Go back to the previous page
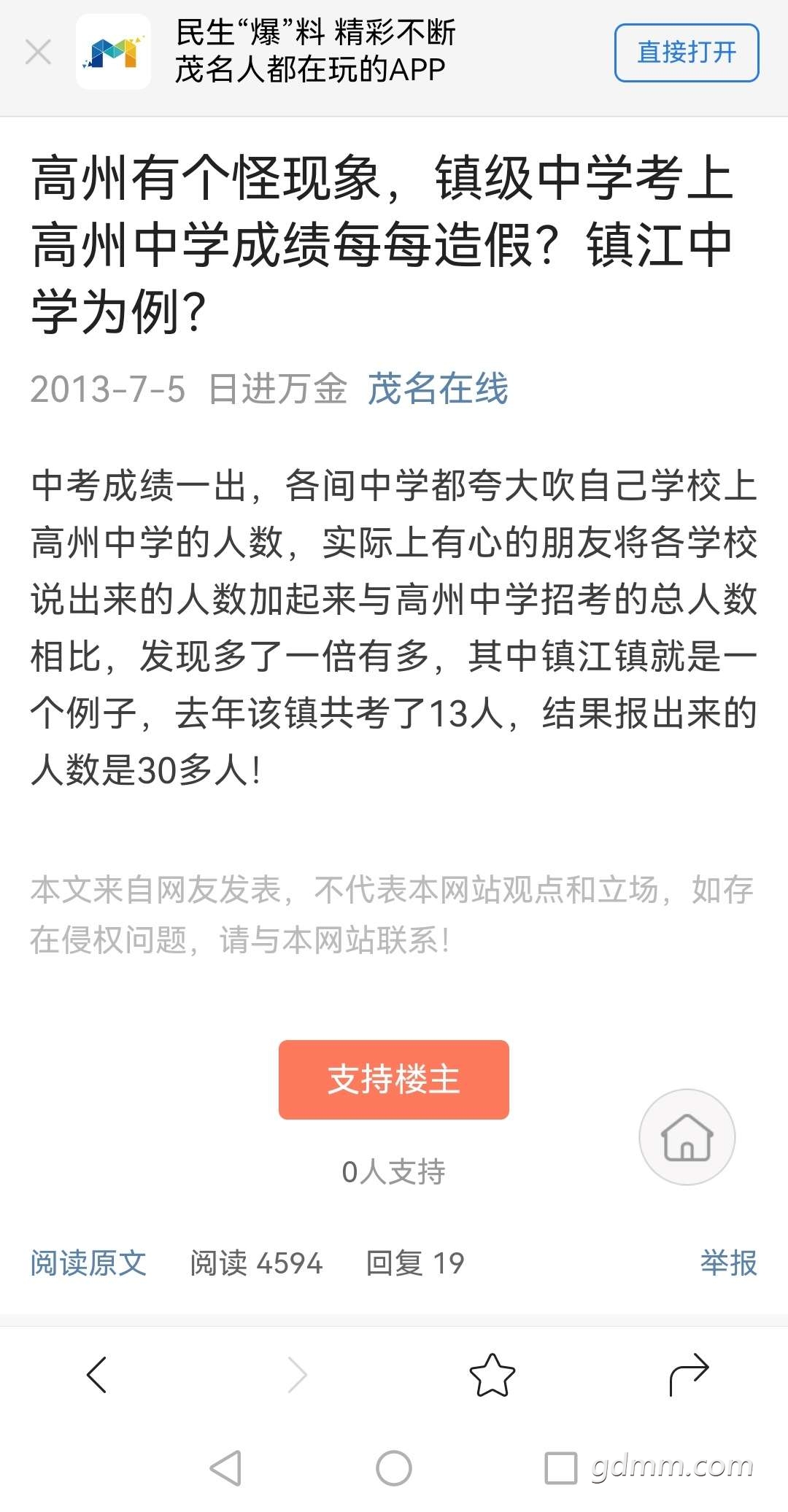 coord(97,1375)
